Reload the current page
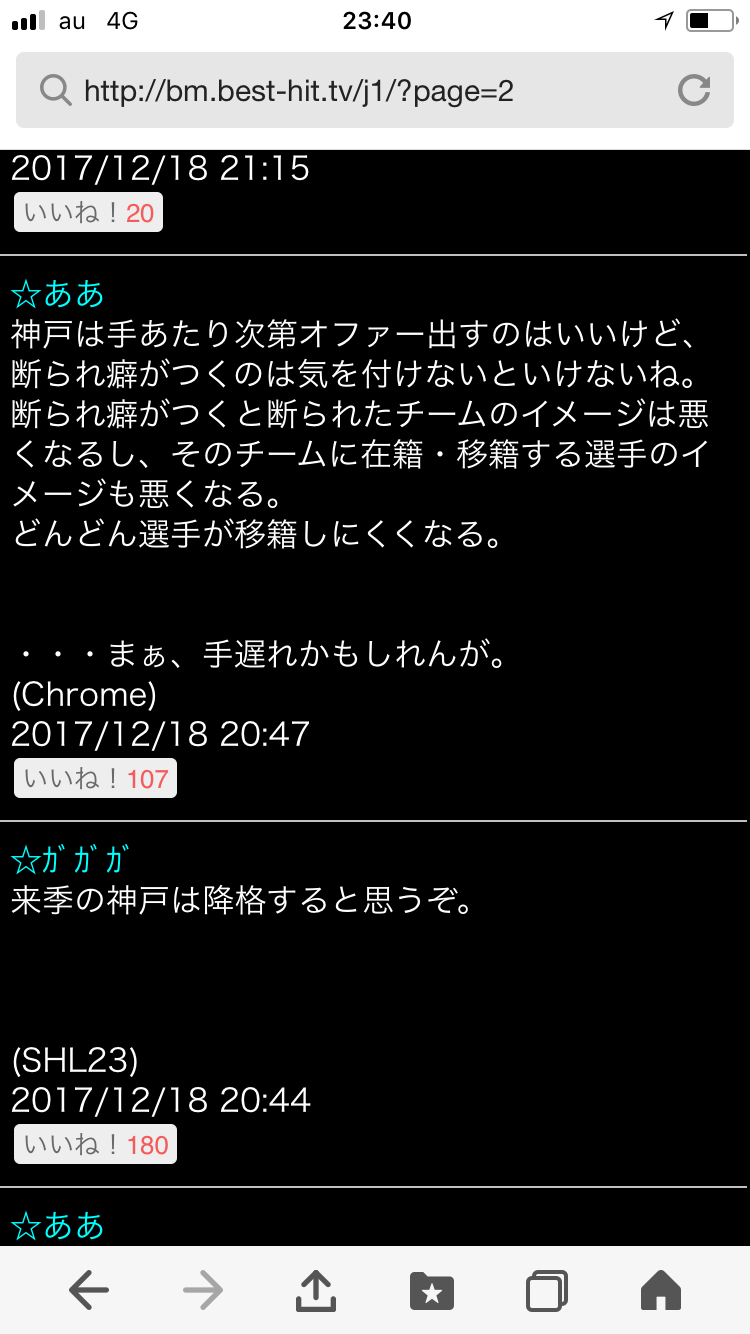750x1334 pixels. click(693, 91)
